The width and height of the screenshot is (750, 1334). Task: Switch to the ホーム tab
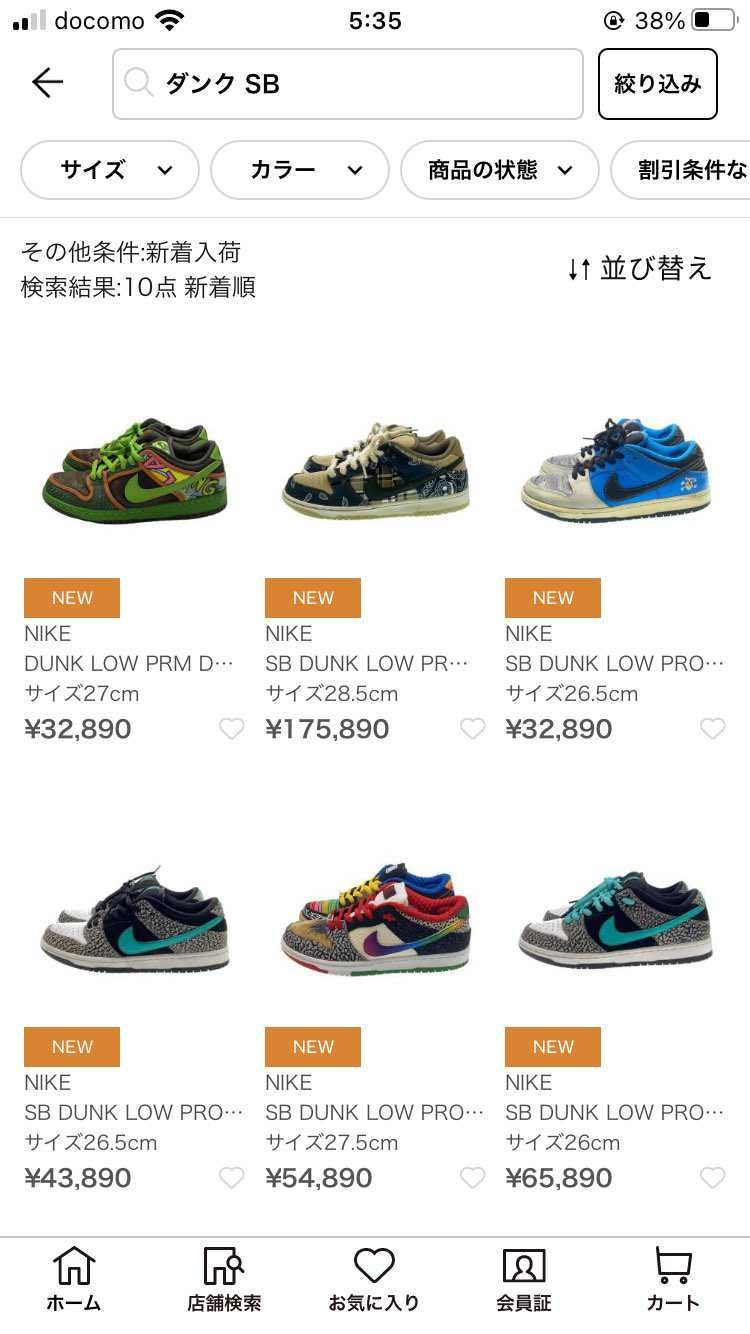click(x=74, y=1280)
